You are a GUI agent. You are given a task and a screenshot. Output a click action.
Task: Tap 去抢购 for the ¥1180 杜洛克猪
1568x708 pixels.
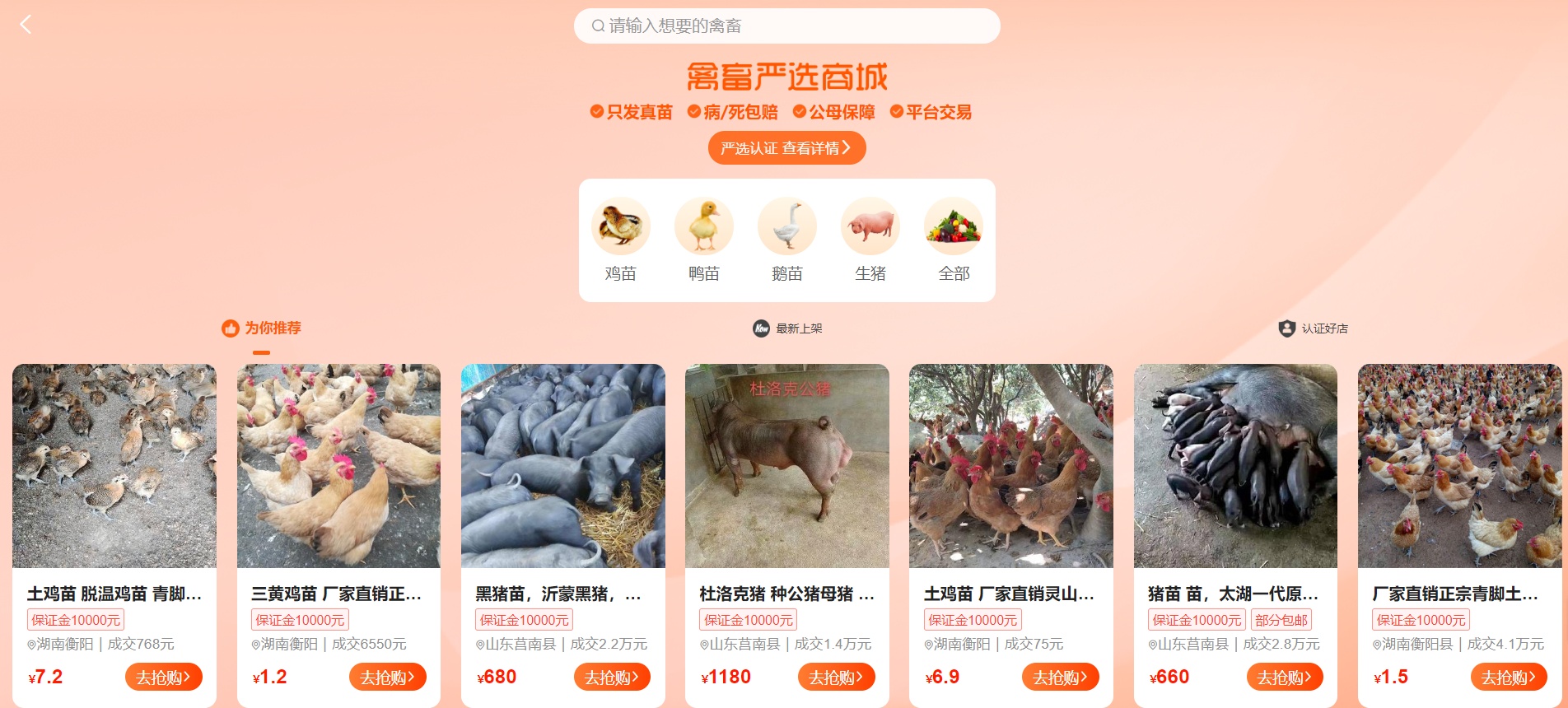(x=836, y=678)
